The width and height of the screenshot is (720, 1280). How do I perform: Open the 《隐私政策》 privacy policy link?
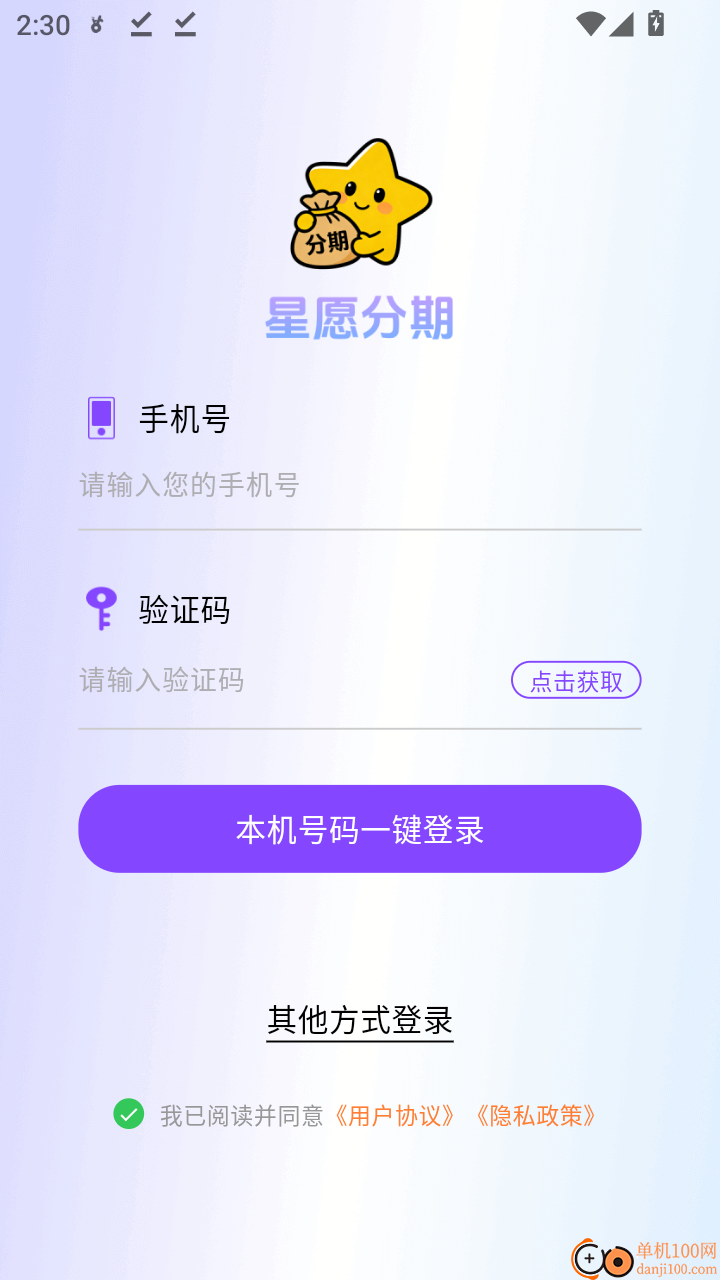tap(537, 1115)
